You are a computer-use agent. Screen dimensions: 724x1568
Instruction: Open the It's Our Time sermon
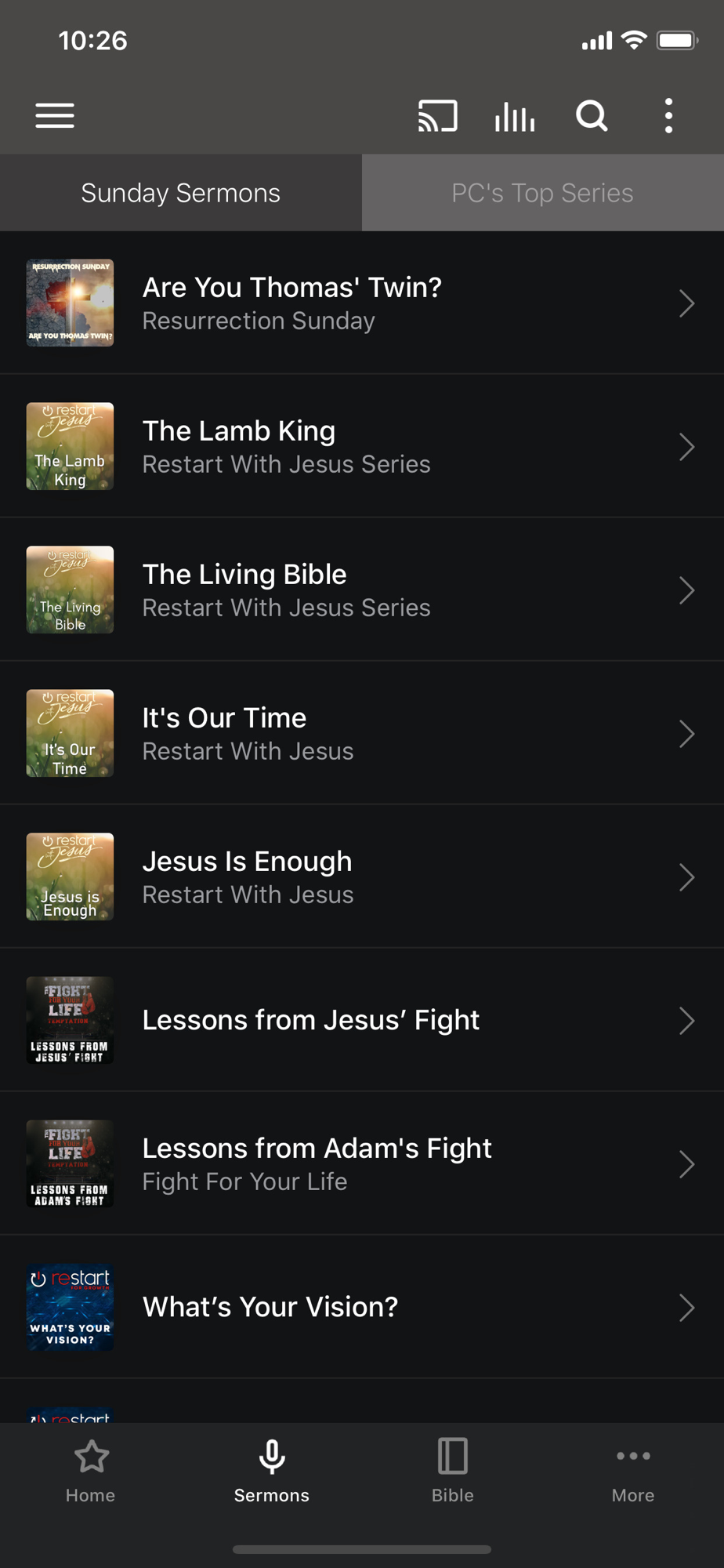pyautogui.click(x=362, y=733)
